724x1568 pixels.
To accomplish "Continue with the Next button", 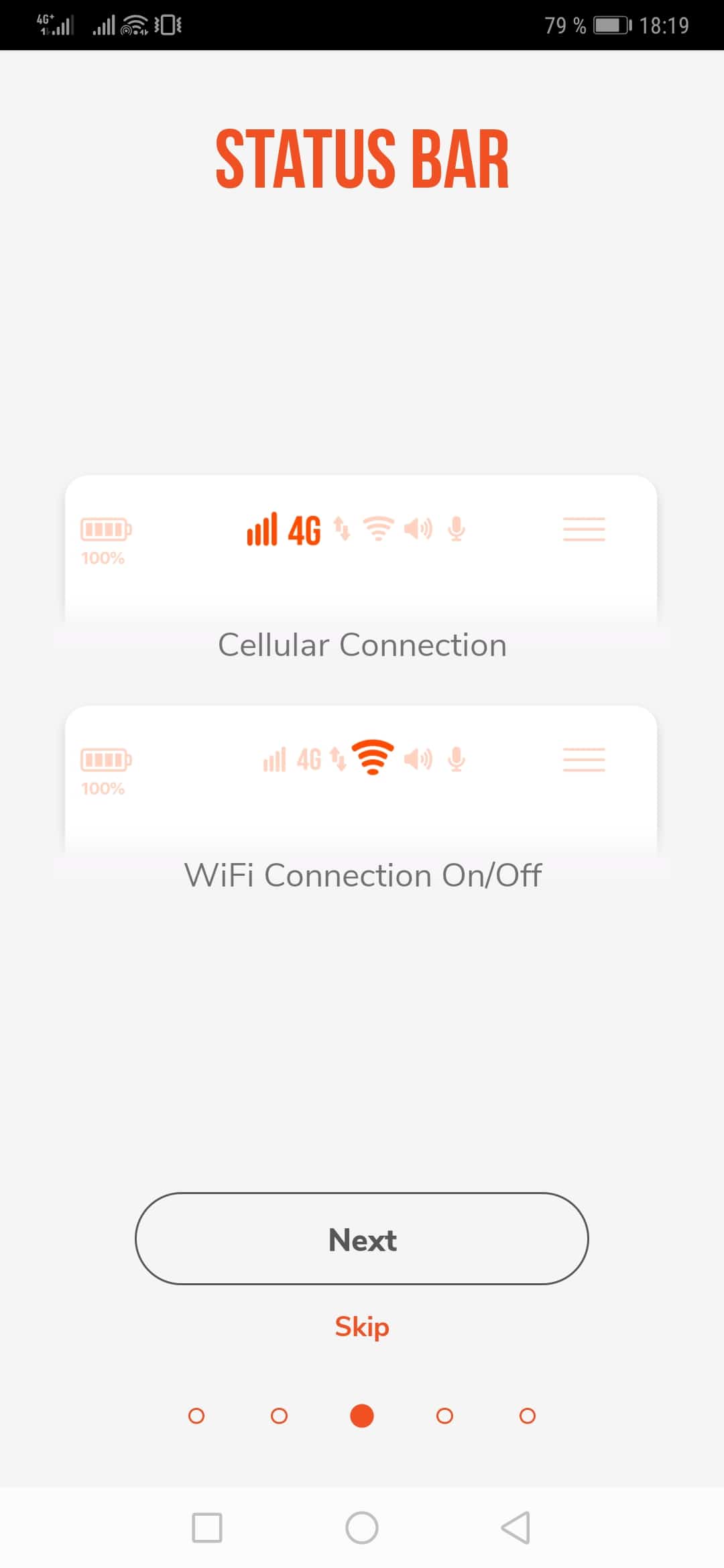I will coord(362,1239).
